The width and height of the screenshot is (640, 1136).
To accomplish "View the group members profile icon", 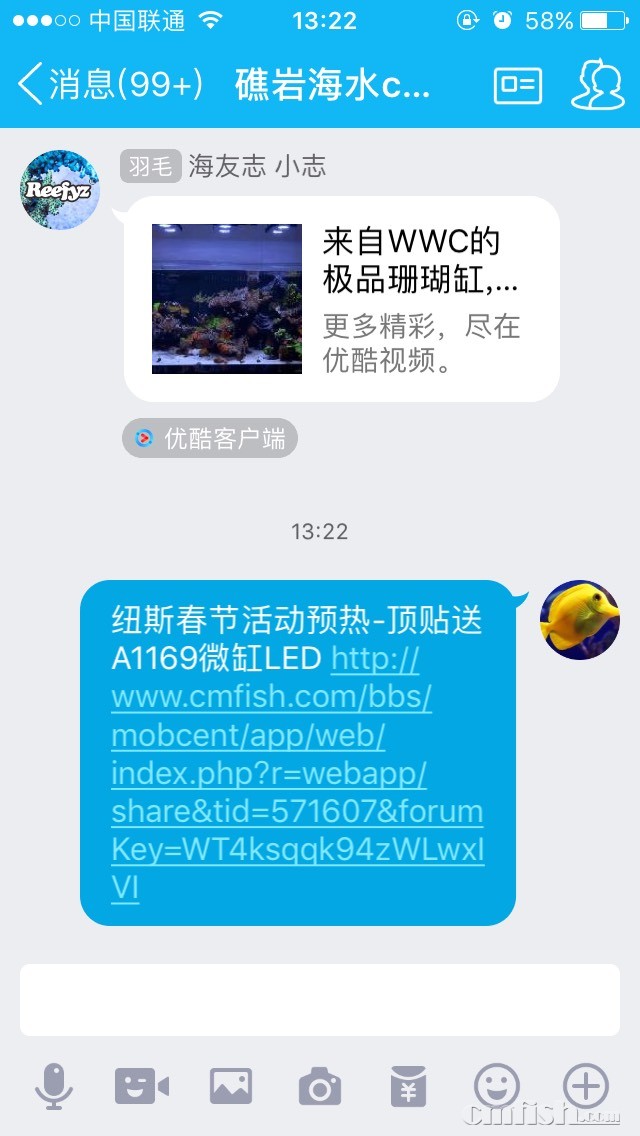I will click(x=597, y=85).
